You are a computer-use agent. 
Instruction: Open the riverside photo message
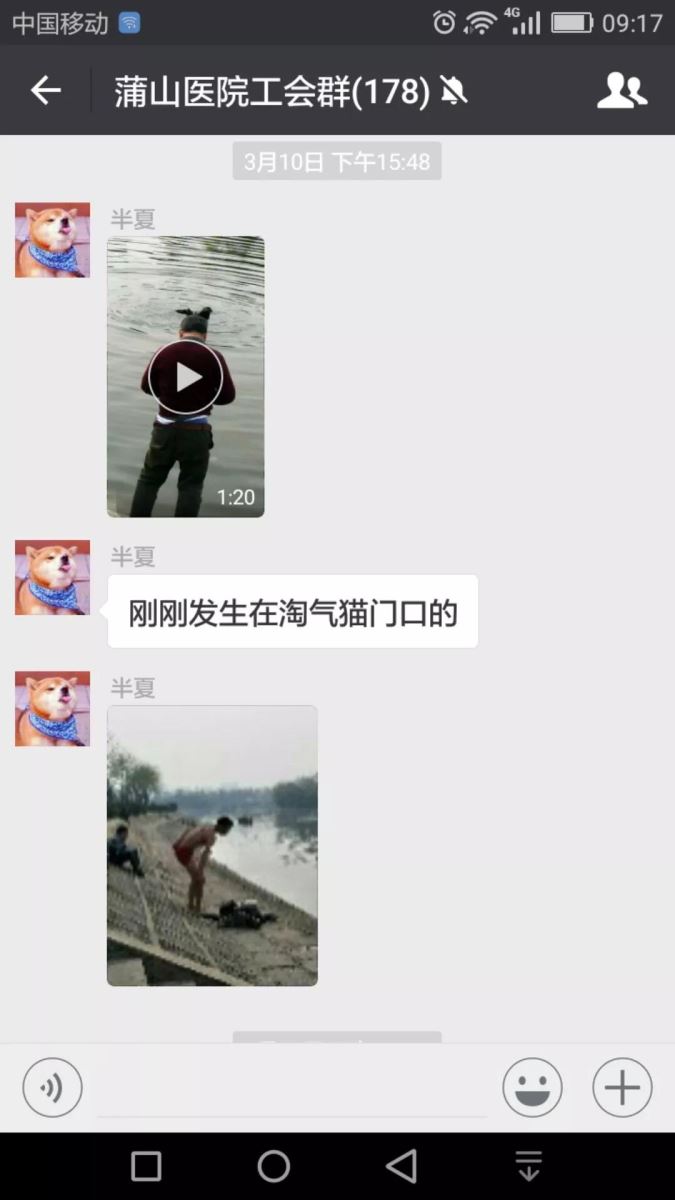tap(212, 845)
